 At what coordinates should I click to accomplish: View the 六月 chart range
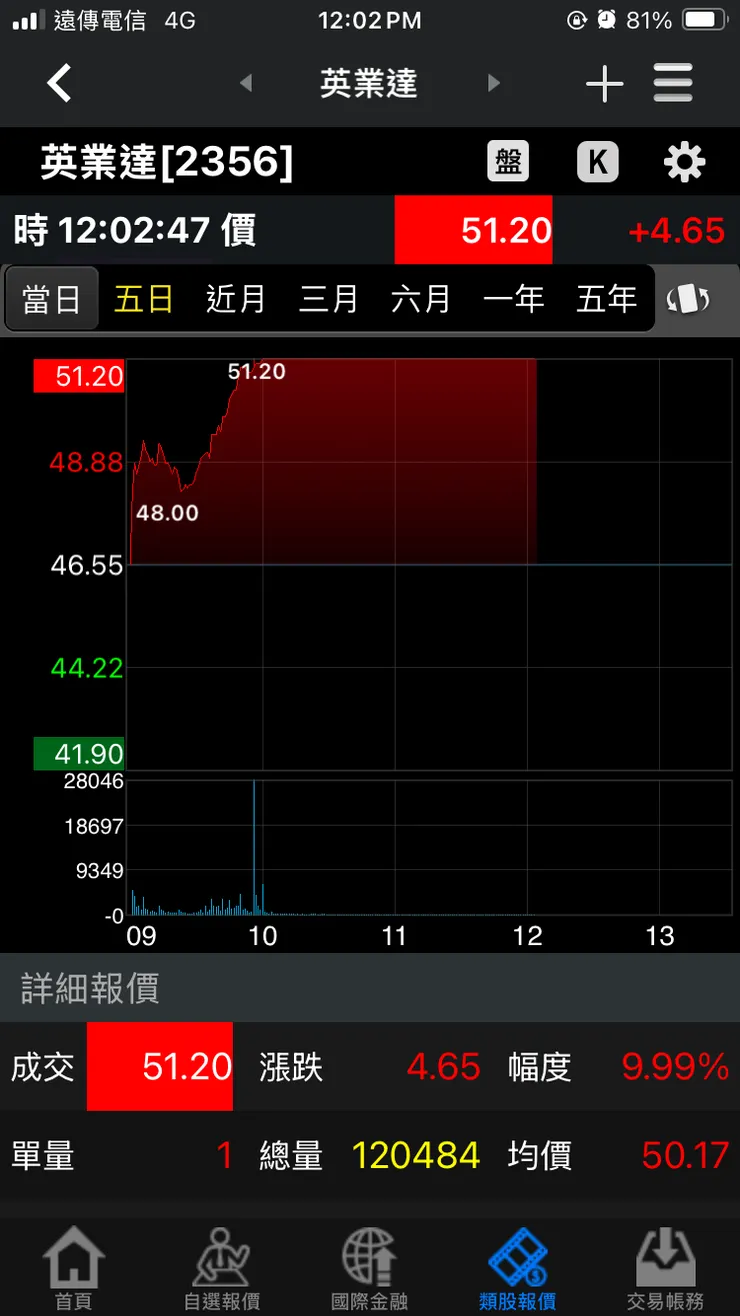point(420,298)
